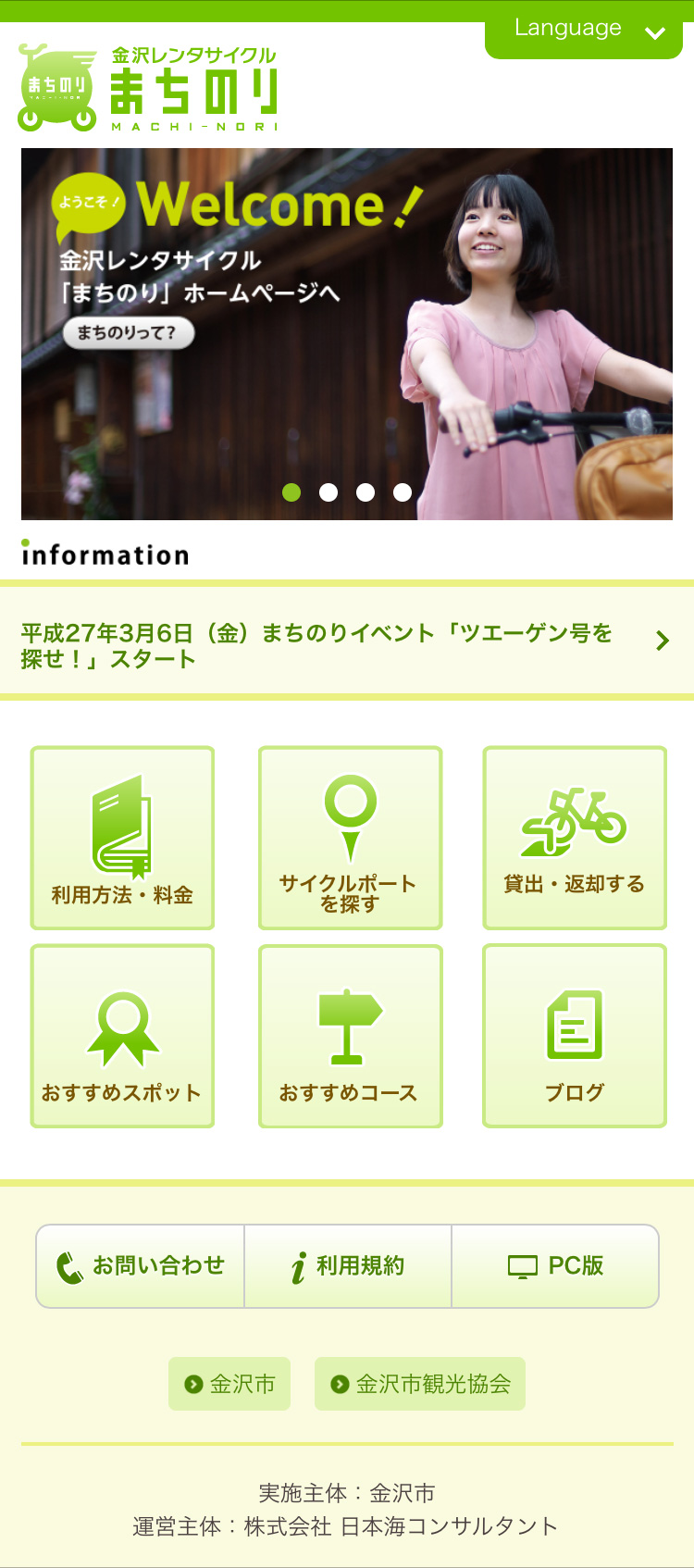694x1568 pixels.
Task: Open 利用方法・料金 tile
Action: tap(122, 839)
